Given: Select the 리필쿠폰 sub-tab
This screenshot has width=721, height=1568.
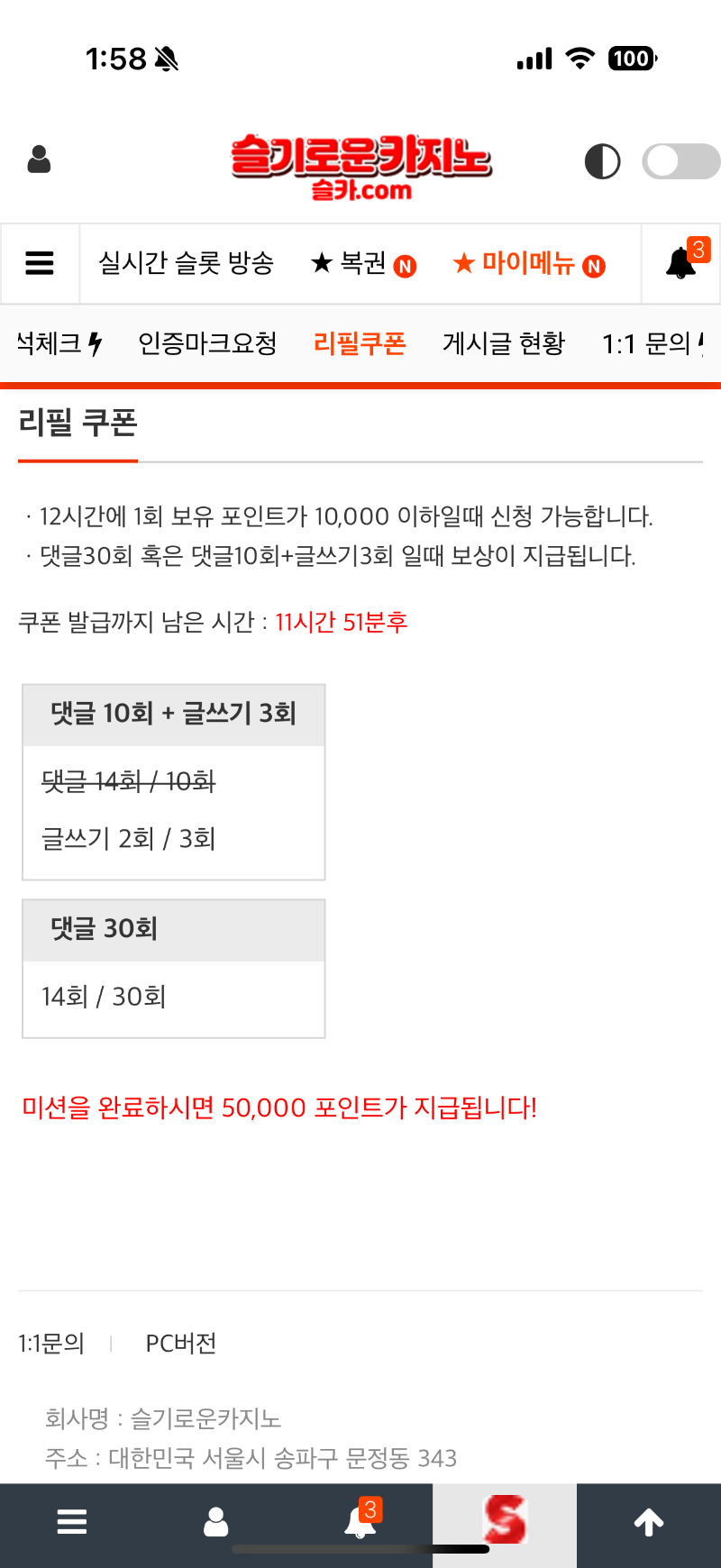Looking at the screenshot, I should (360, 343).
